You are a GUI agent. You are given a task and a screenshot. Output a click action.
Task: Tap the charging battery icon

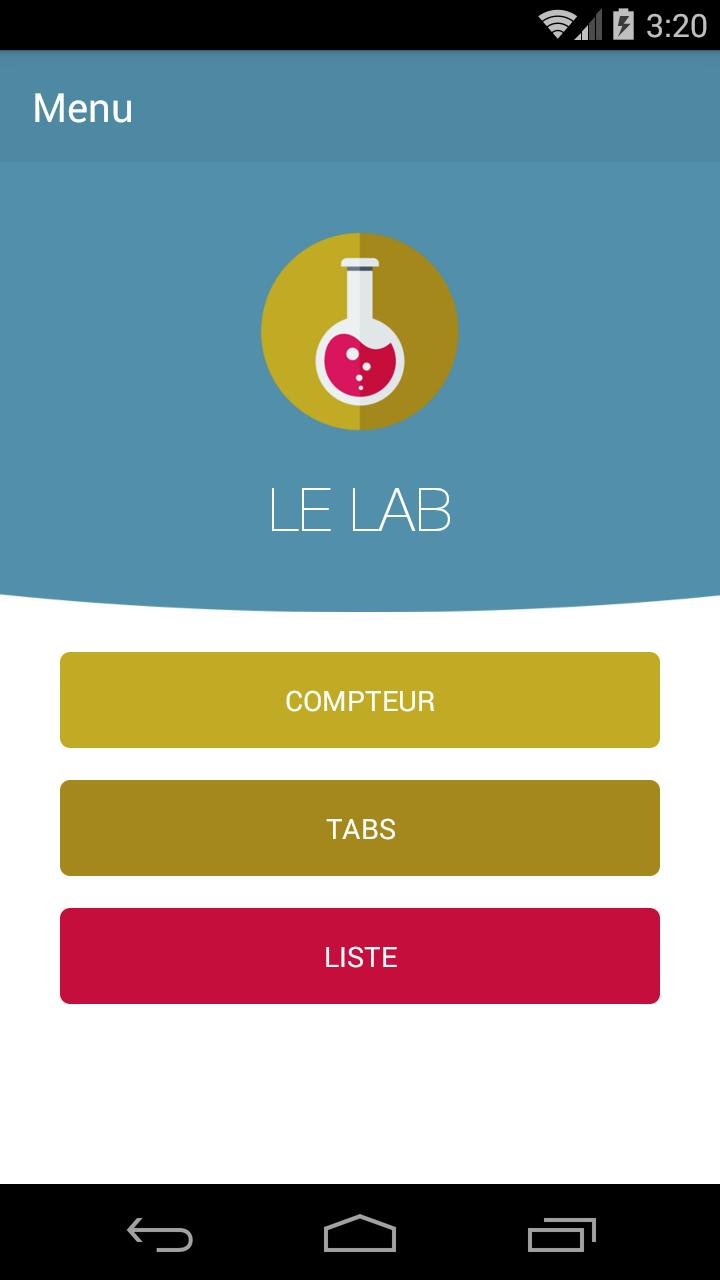pyautogui.click(x=621, y=25)
